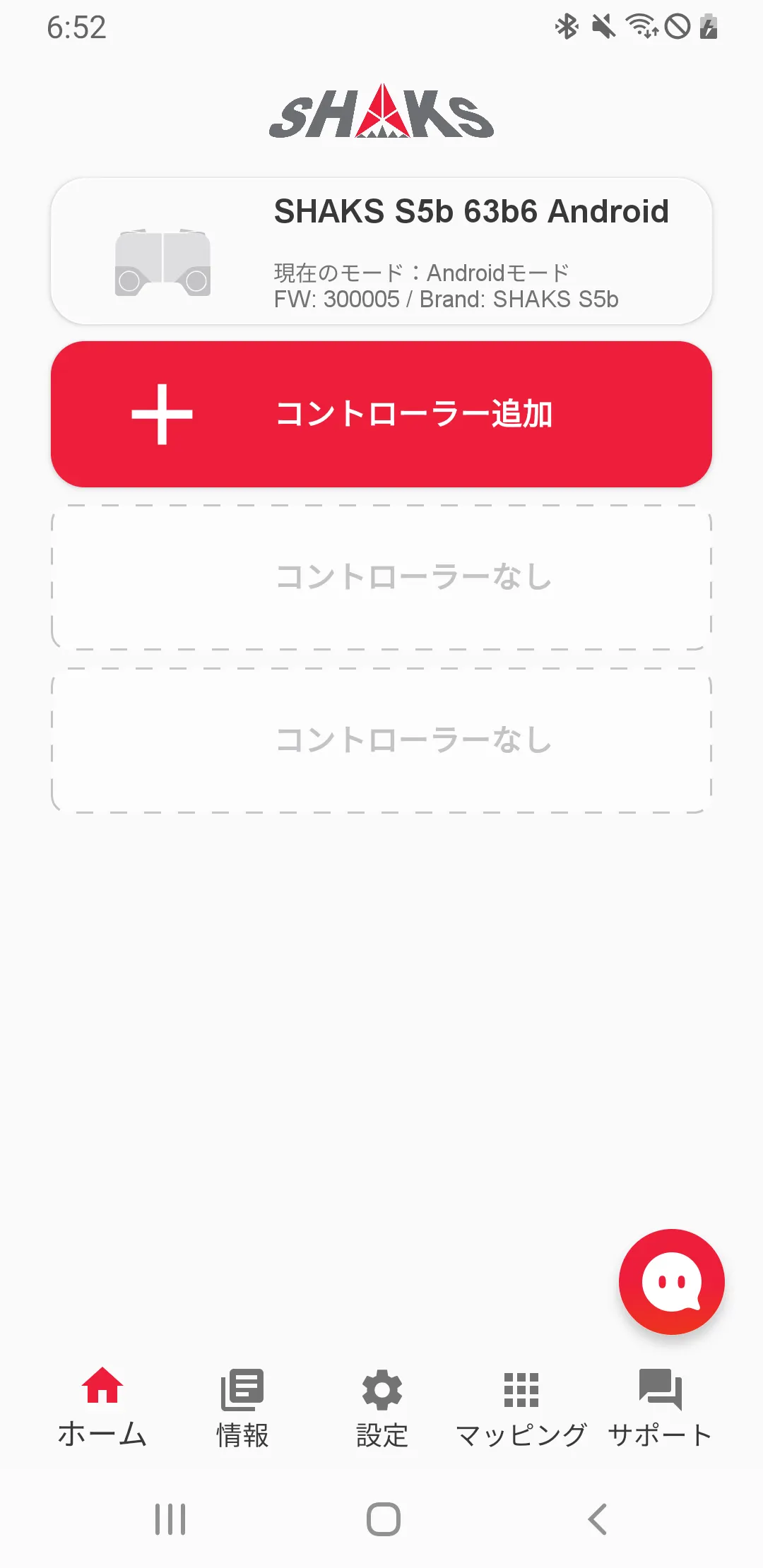Switch to the マッピング tab

[x=521, y=1407]
